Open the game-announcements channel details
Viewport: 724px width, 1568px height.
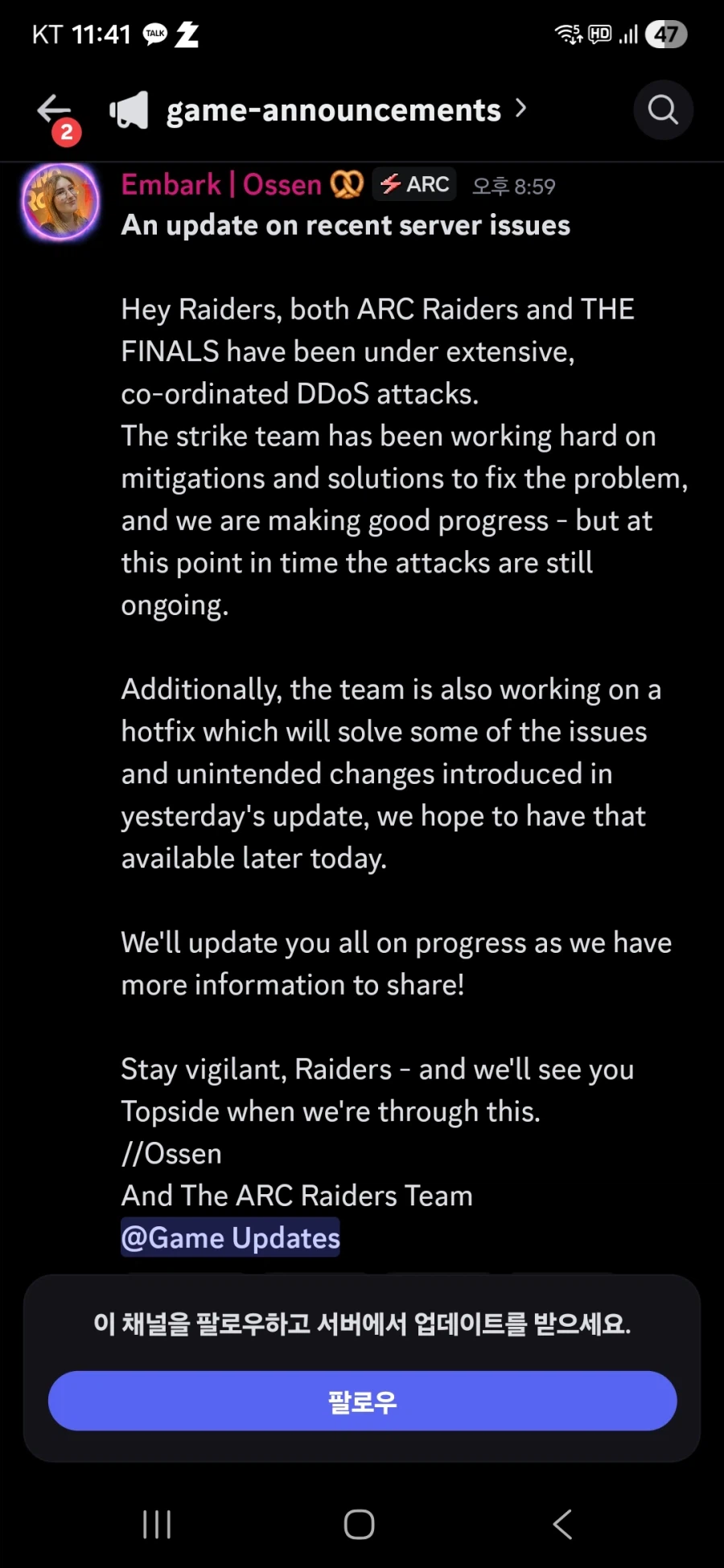click(x=333, y=110)
